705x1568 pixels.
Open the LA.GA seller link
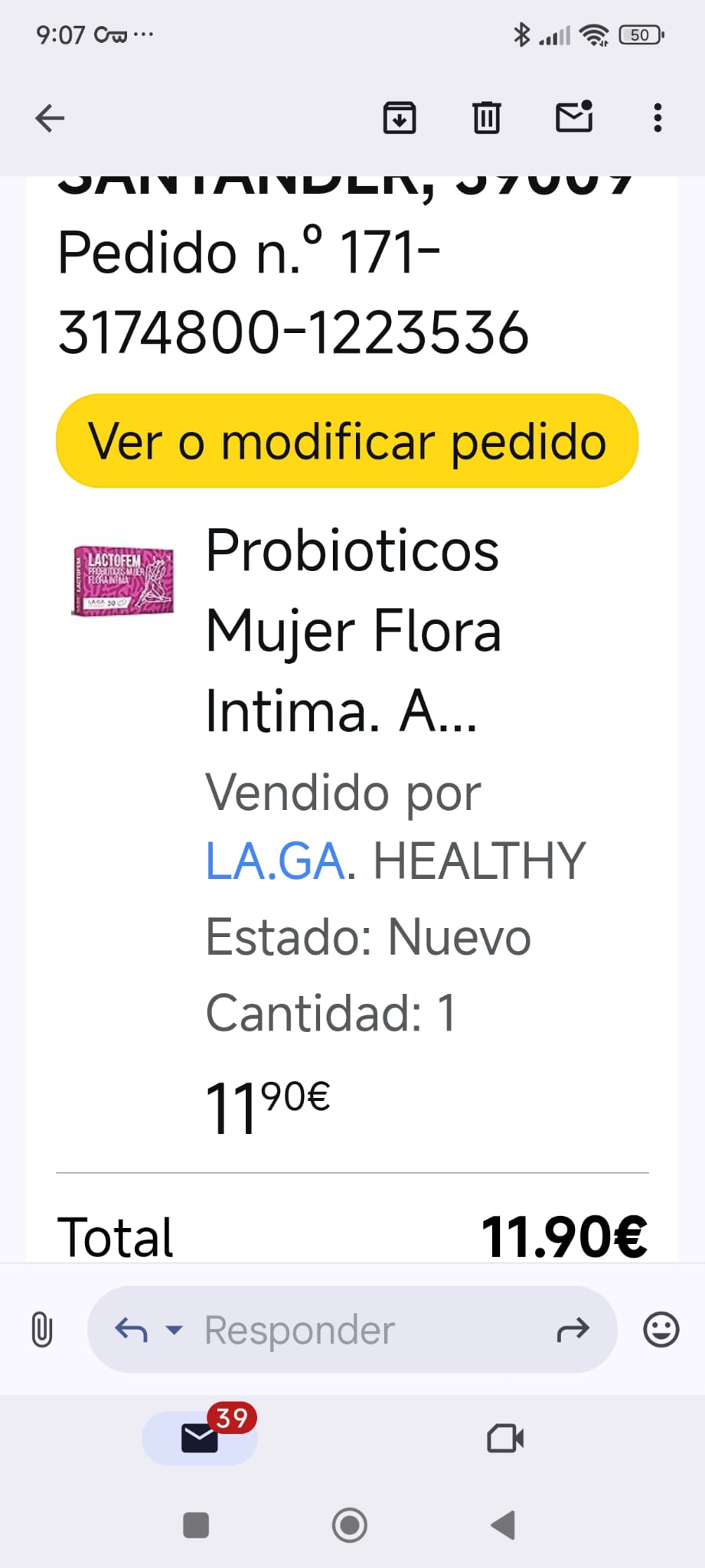[x=276, y=861]
